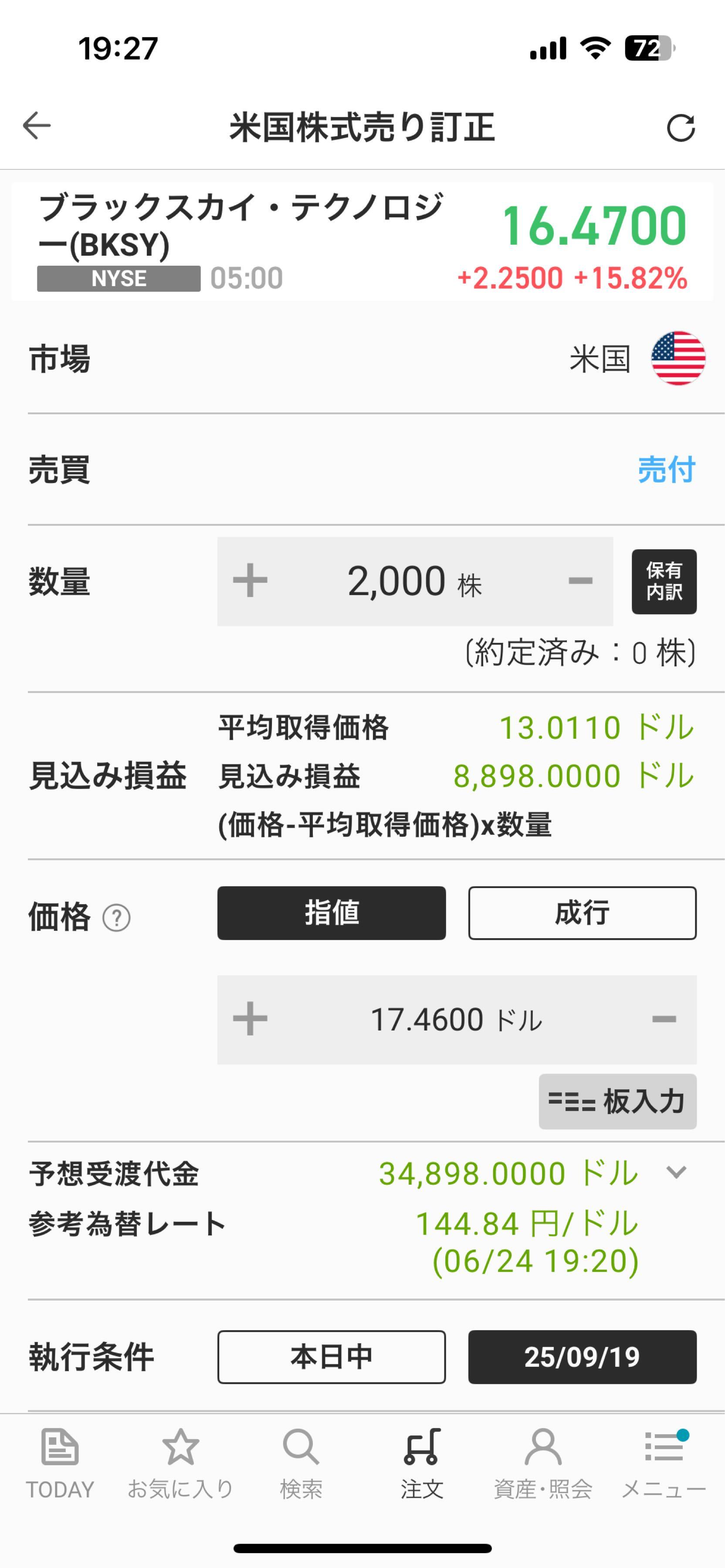Image resolution: width=725 pixels, height=1568 pixels.
Task: Decrease the share quantity with minus
Action: (x=580, y=581)
